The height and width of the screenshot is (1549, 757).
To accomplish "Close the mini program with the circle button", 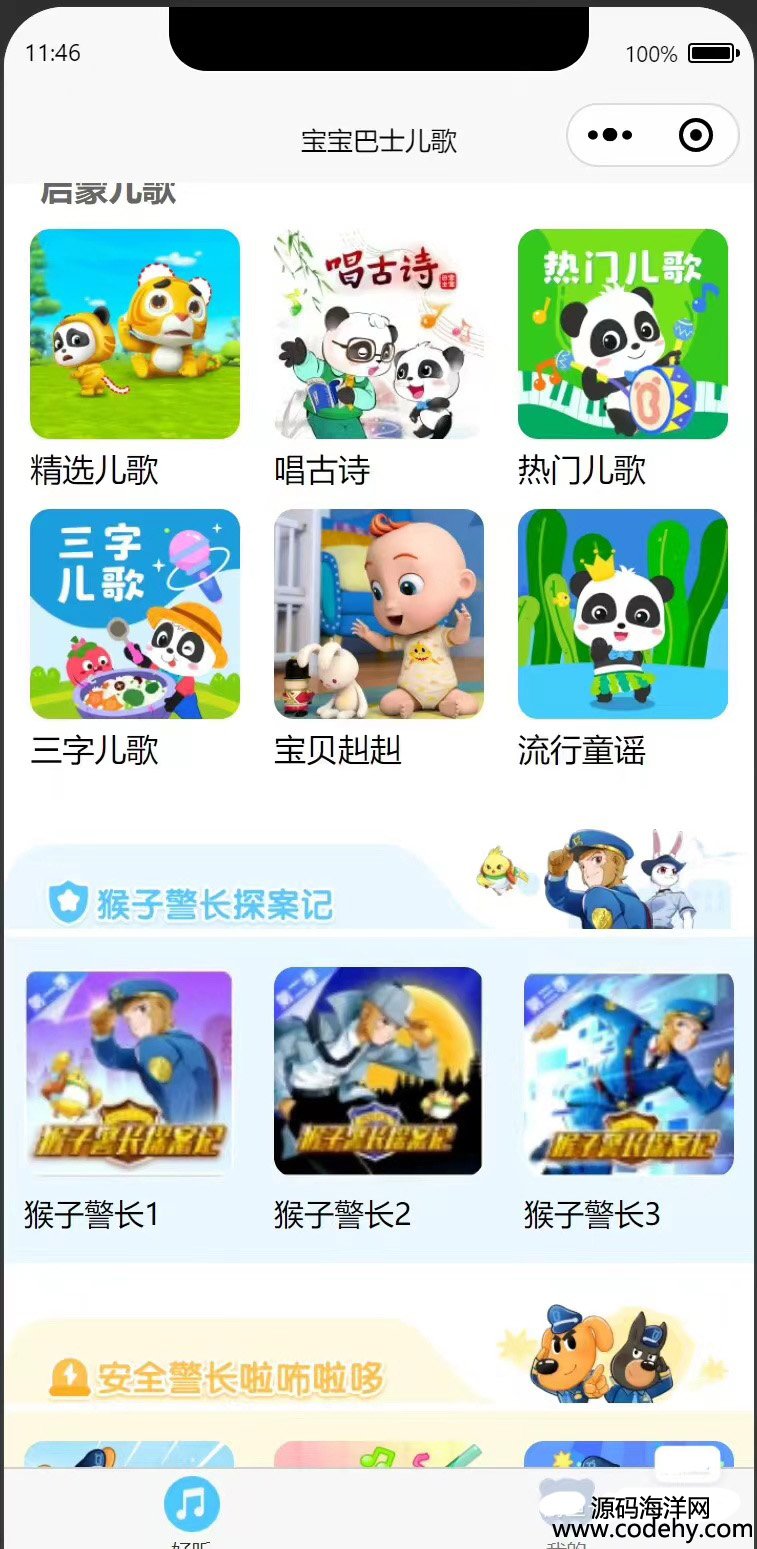I will tap(695, 135).
